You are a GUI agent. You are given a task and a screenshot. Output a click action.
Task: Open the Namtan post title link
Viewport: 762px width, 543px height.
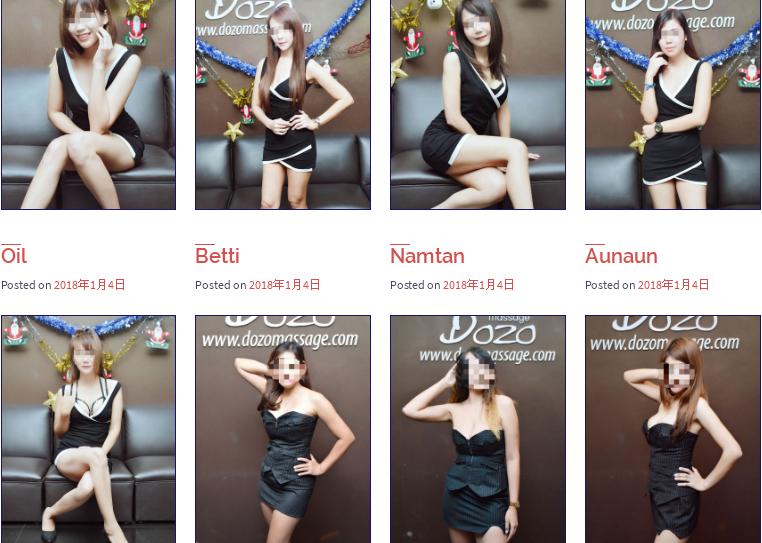point(427,256)
